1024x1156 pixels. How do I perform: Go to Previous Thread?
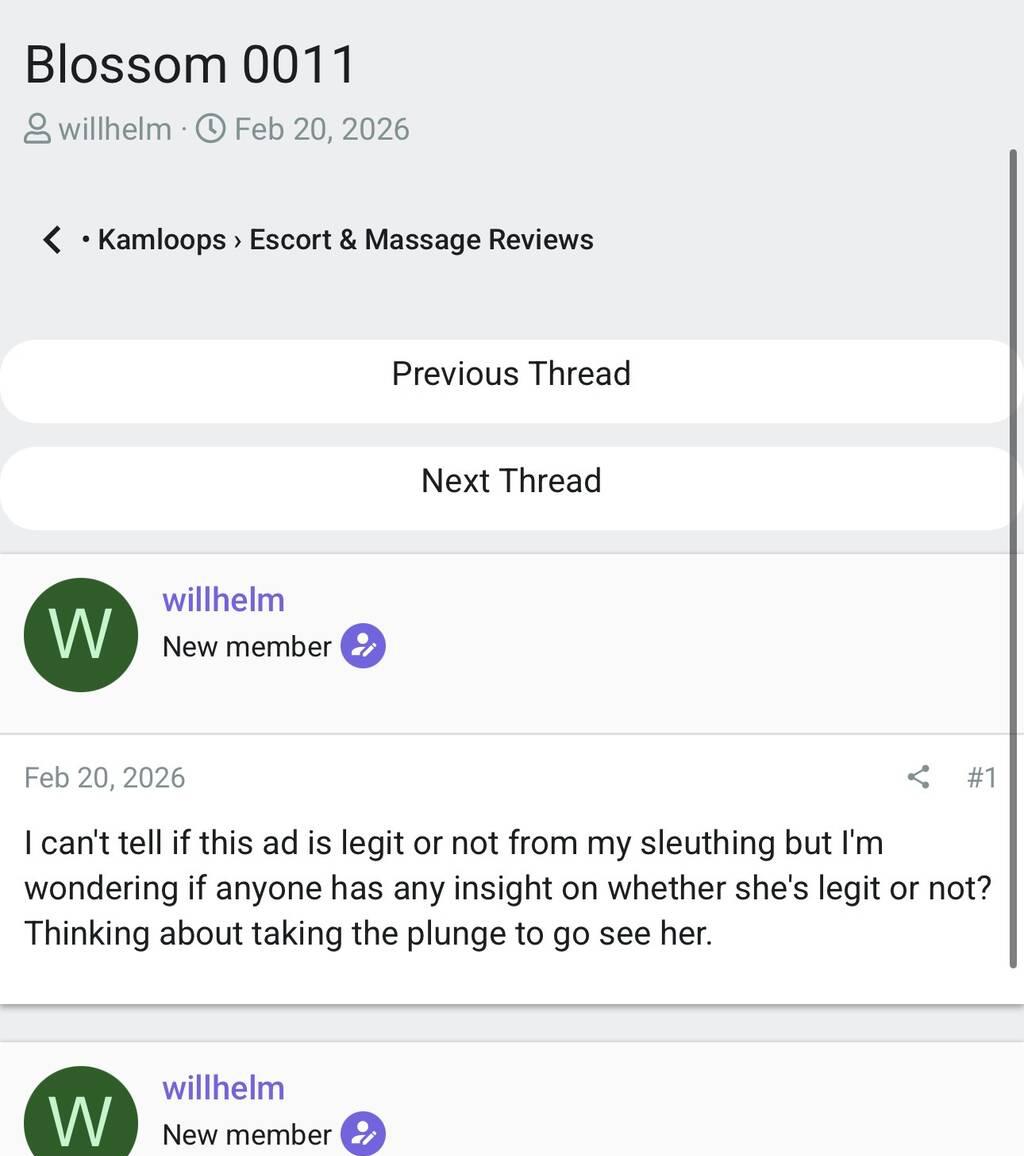(x=511, y=374)
